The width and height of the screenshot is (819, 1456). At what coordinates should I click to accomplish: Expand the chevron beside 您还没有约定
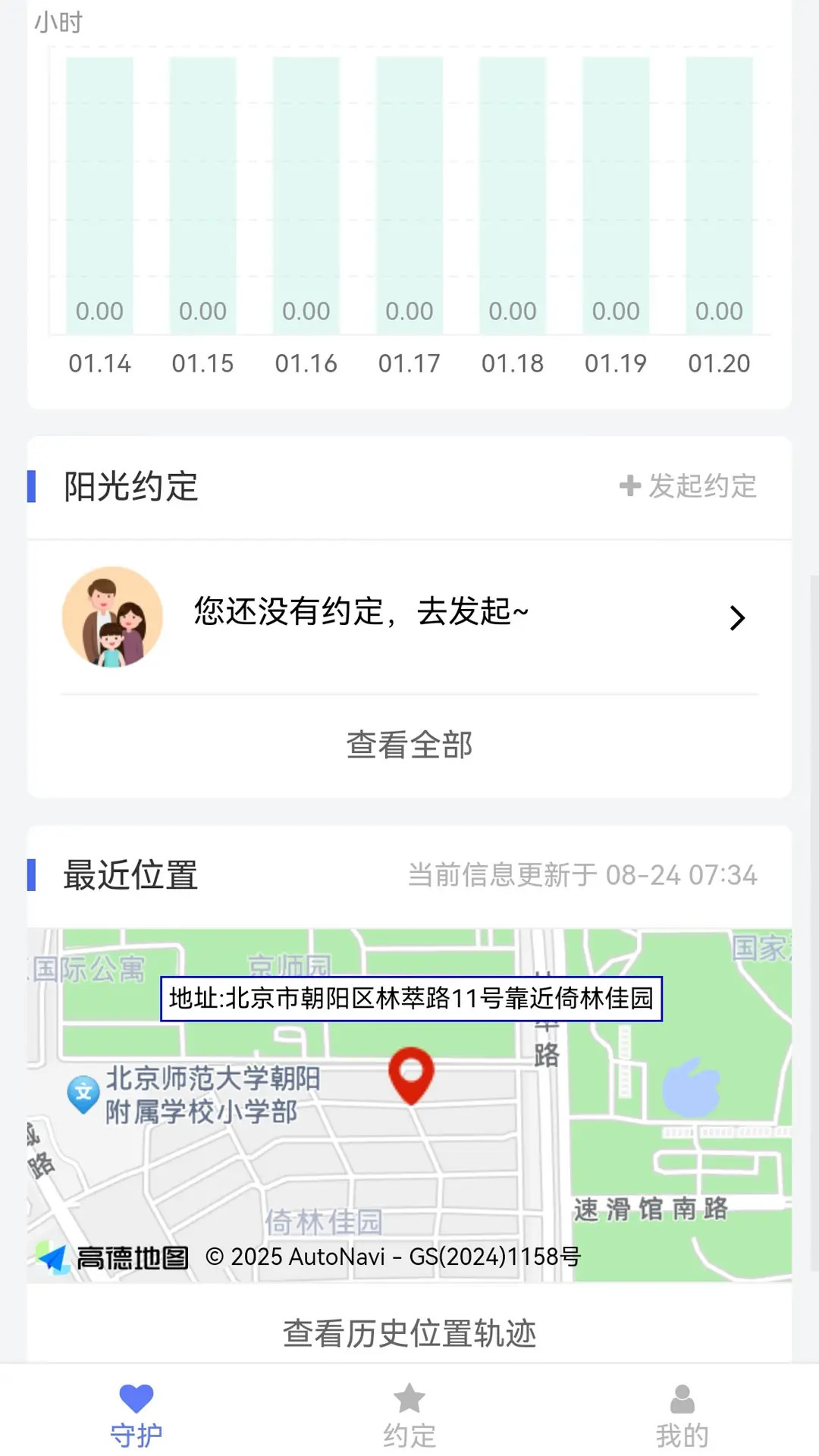click(x=738, y=618)
